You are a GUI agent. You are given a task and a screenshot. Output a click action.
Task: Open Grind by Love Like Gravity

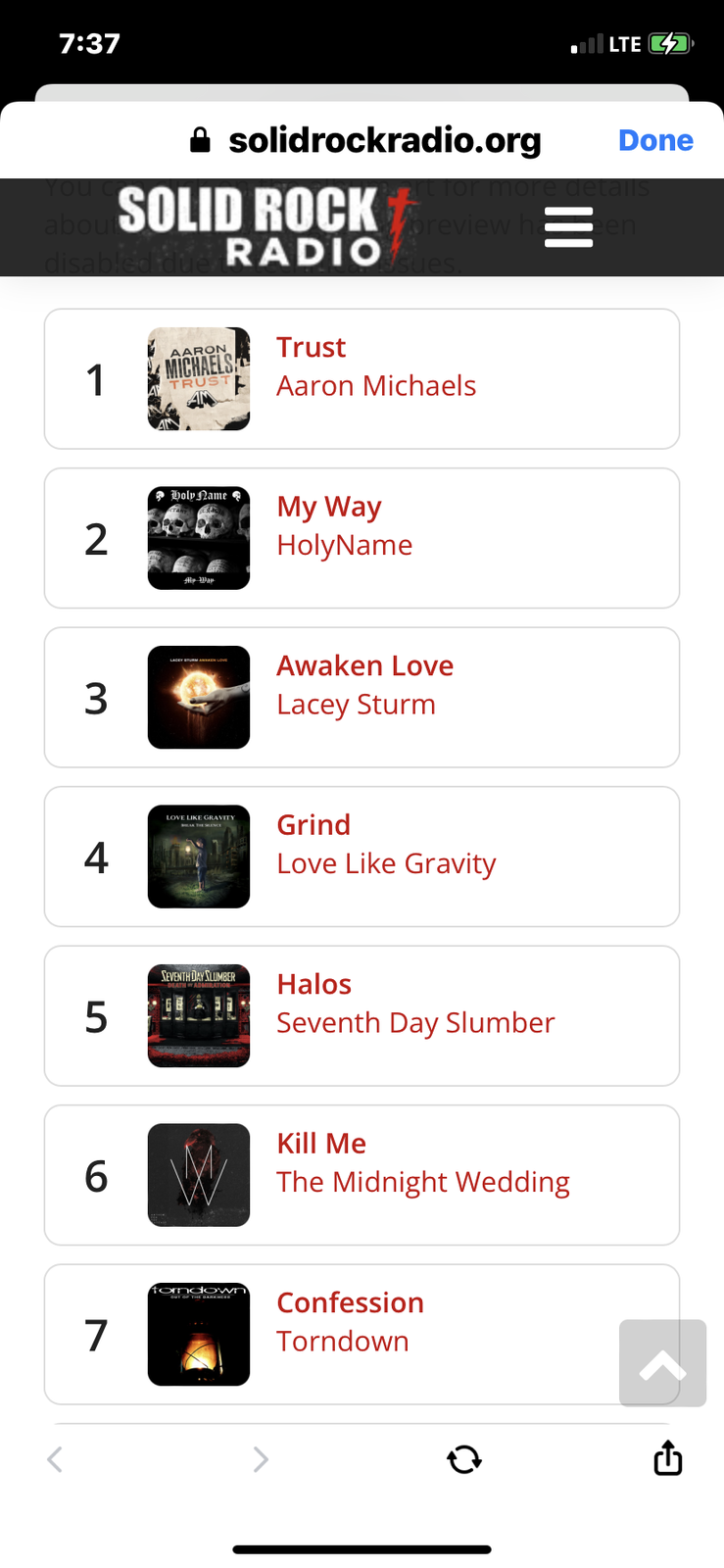pos(314,825)
